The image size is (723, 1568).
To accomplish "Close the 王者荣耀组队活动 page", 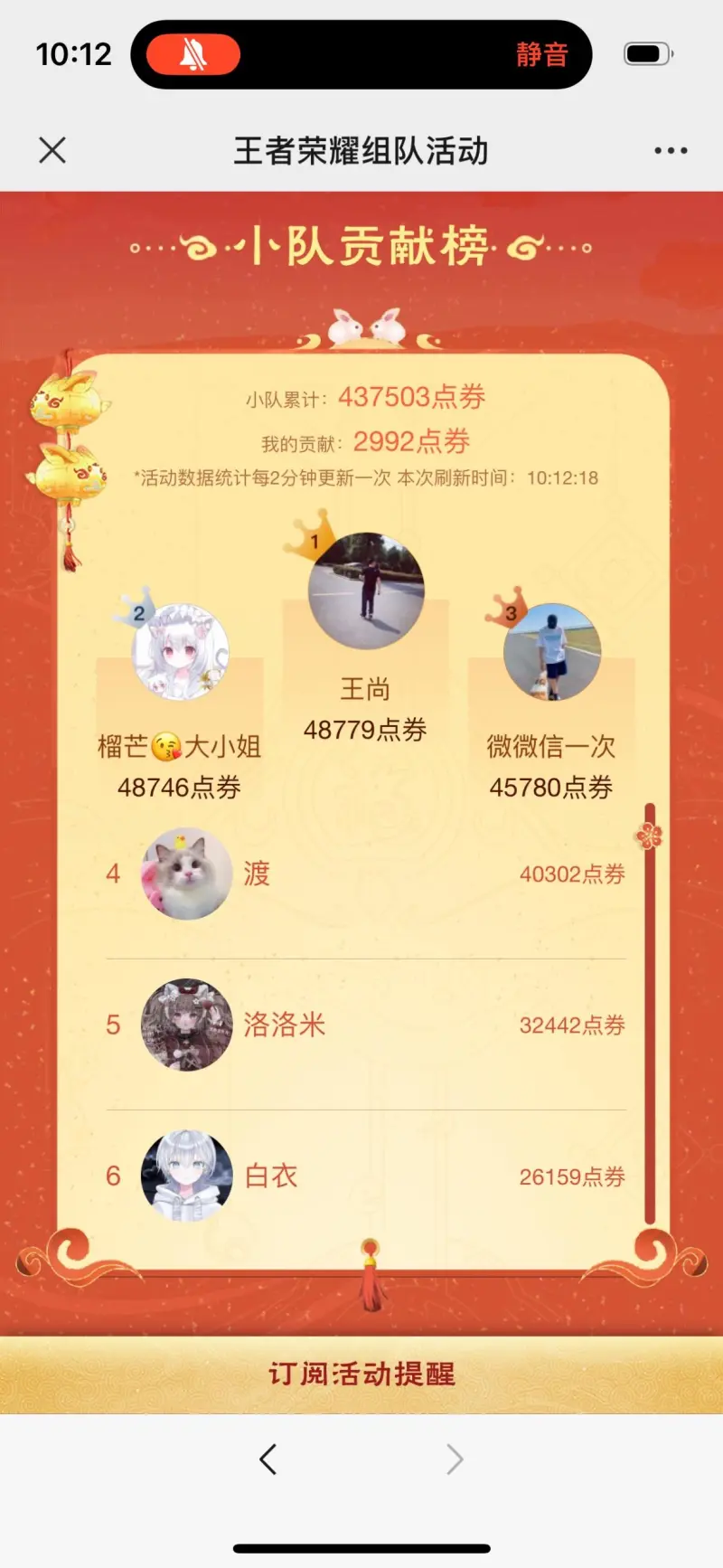I will click(52, 150).
